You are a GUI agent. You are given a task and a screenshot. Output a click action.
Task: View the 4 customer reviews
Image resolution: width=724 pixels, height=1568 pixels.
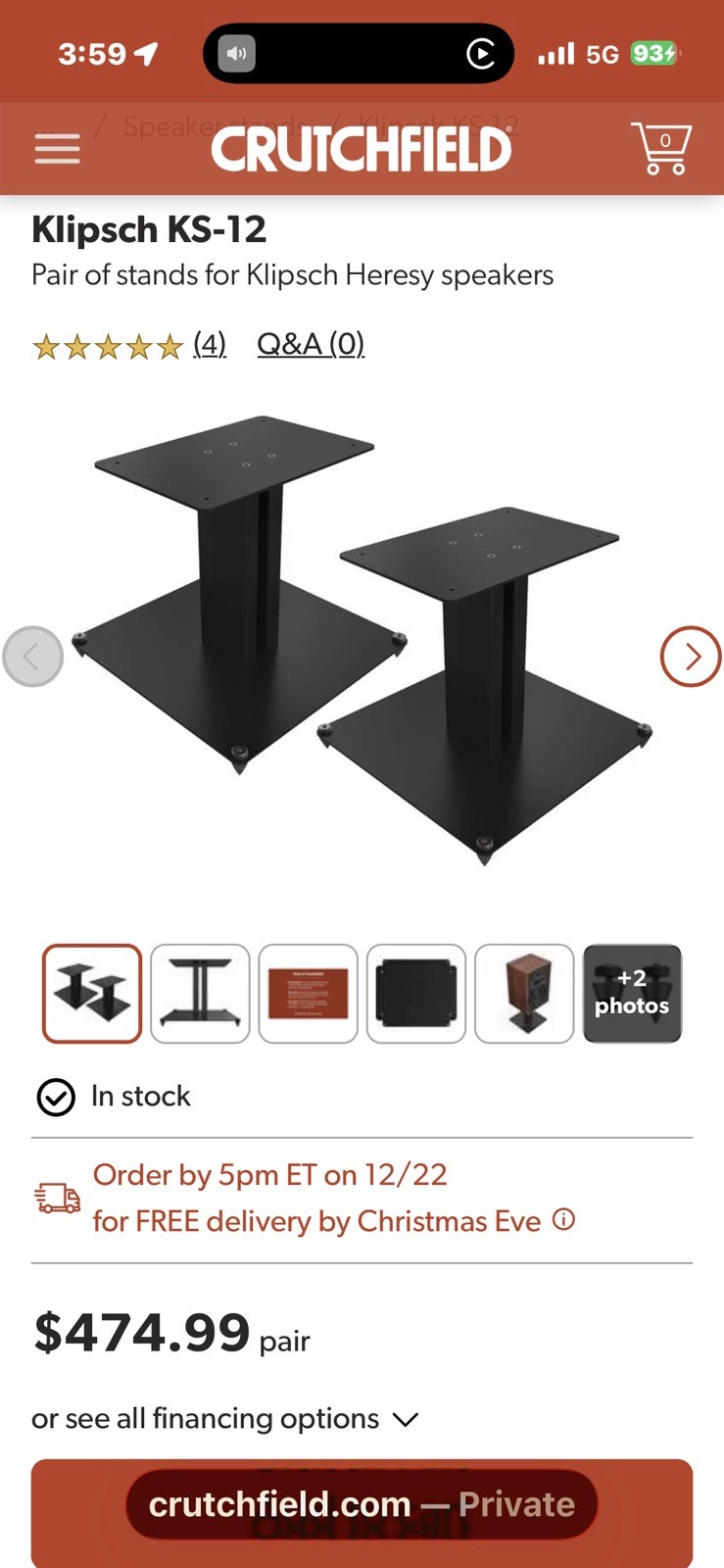(209, 344)
